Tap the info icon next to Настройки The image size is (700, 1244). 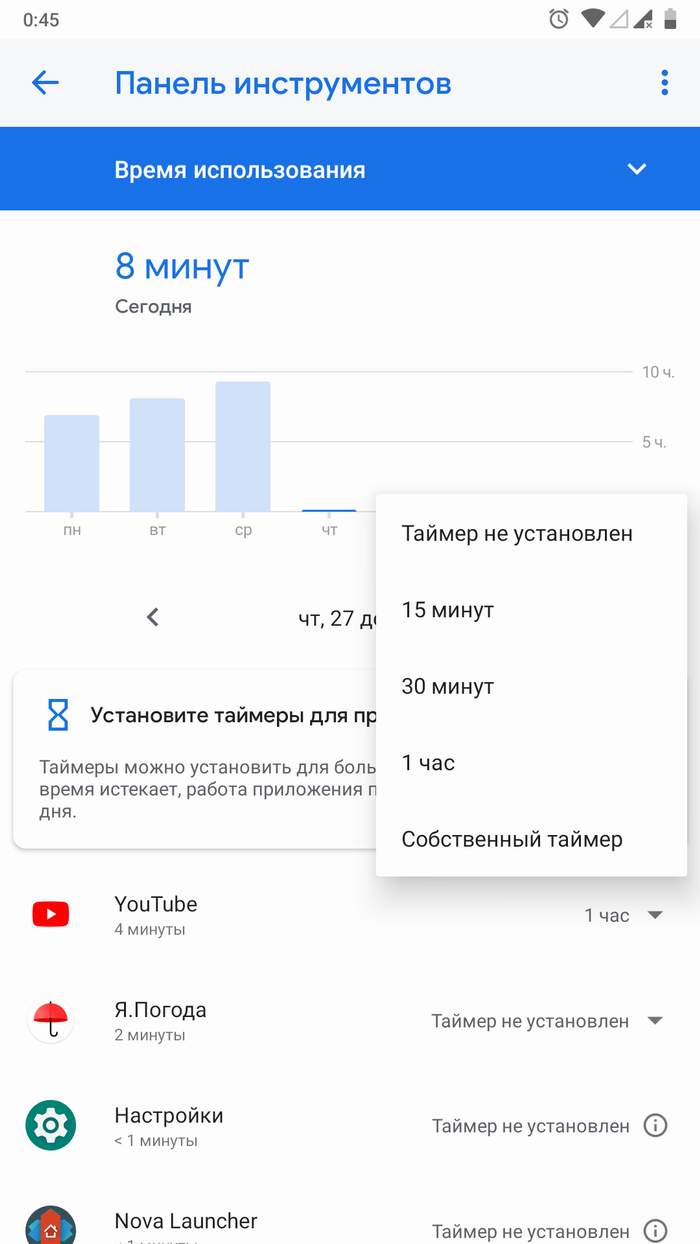coord(655,1126)
